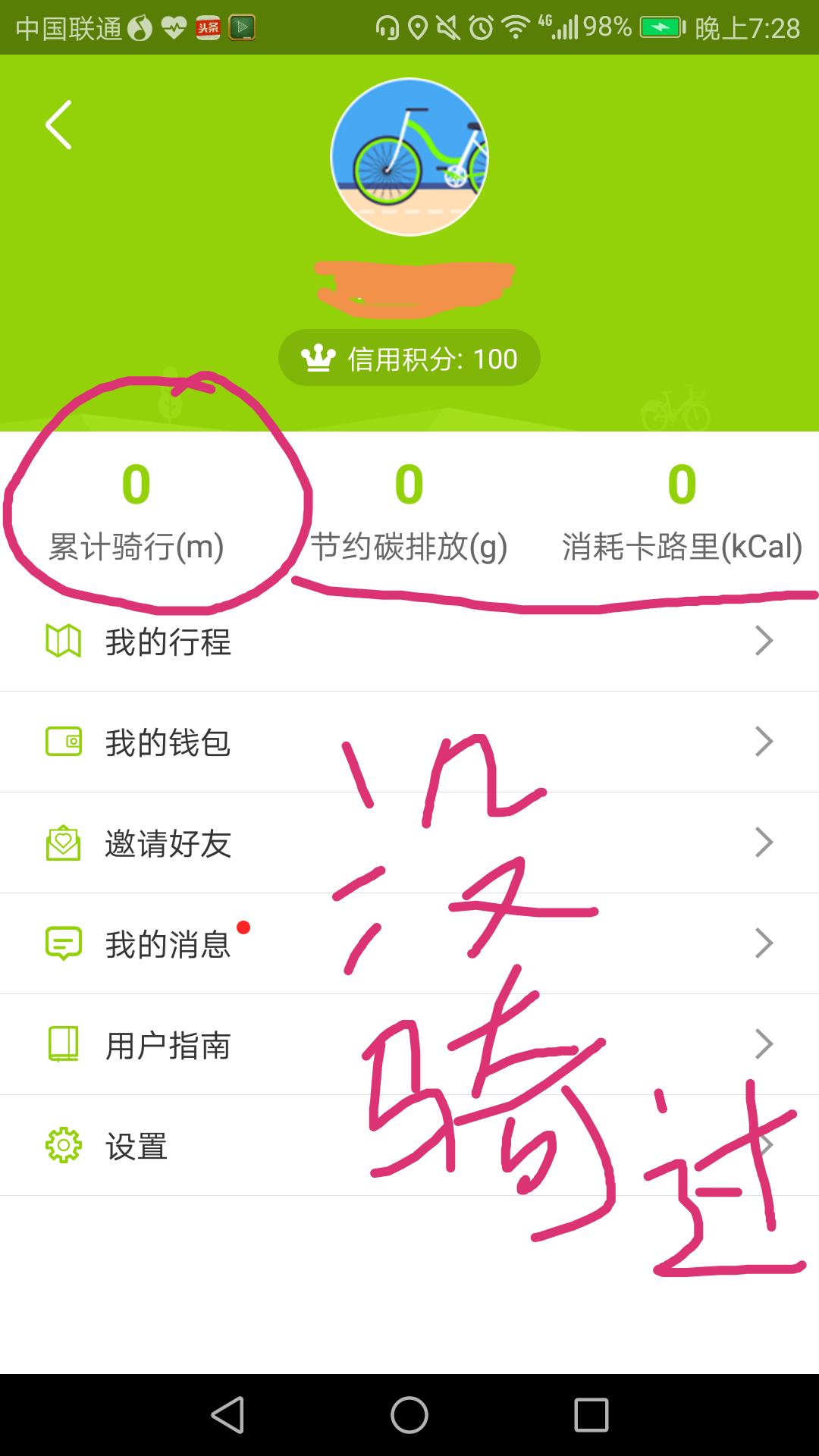Viewport: 819px width, 1456px height.
Task: Click the bicycle profile avatar
Action: click(409, 155)
